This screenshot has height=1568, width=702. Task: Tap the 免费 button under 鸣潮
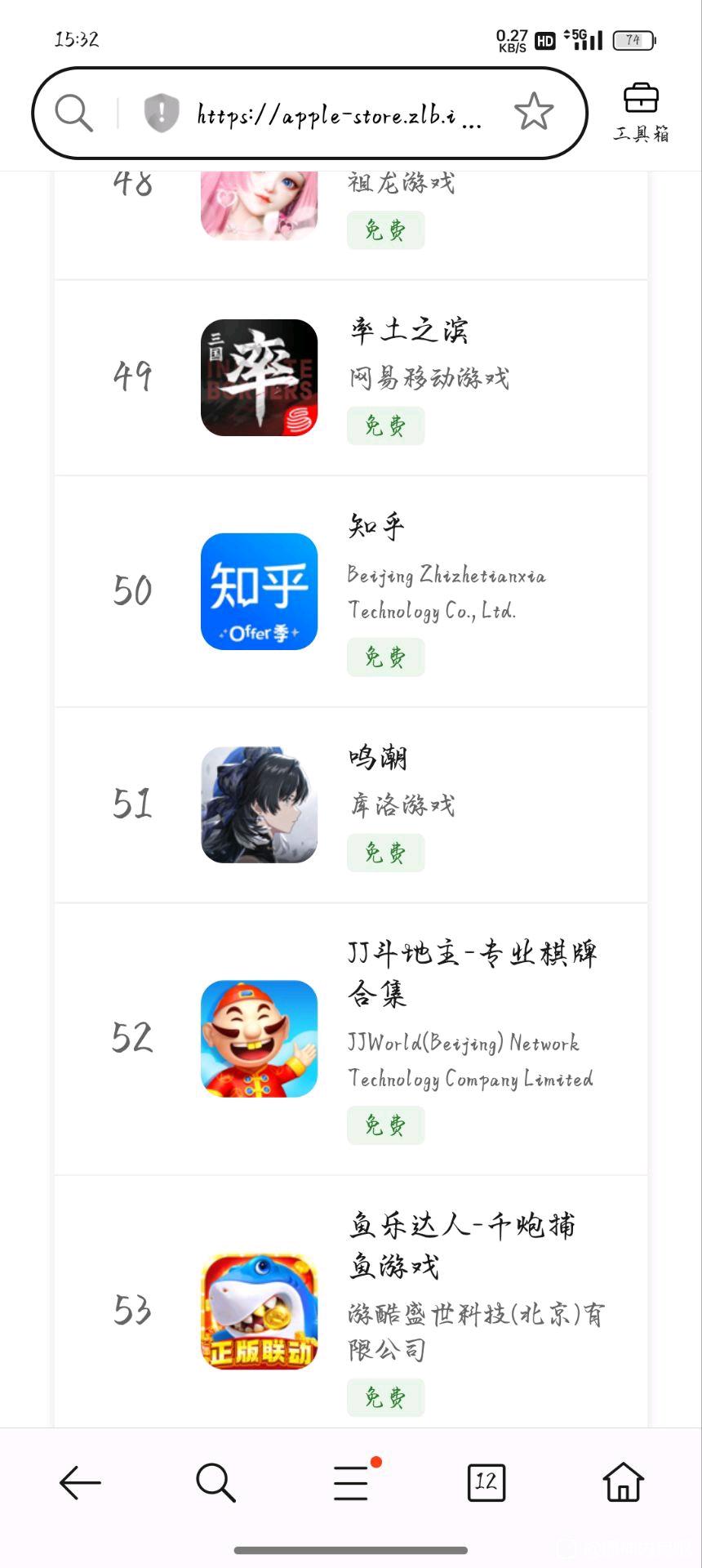(385, 853)
